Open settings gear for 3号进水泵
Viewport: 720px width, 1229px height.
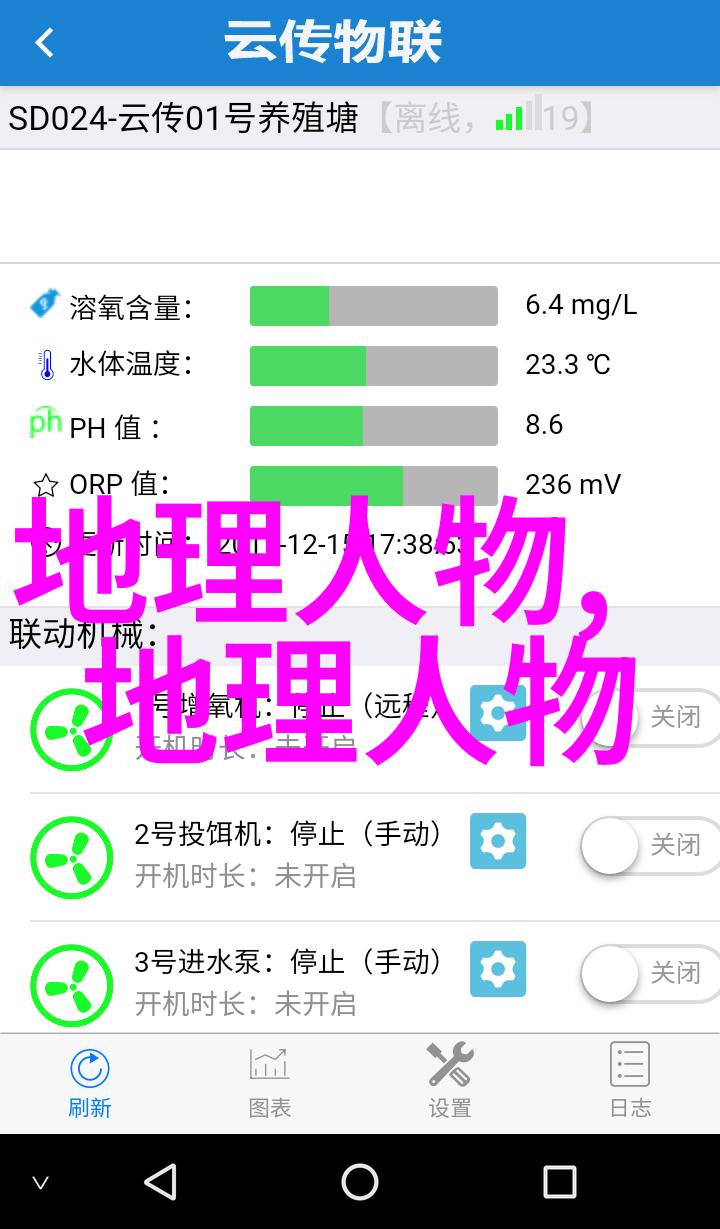(x=498, y=969)
